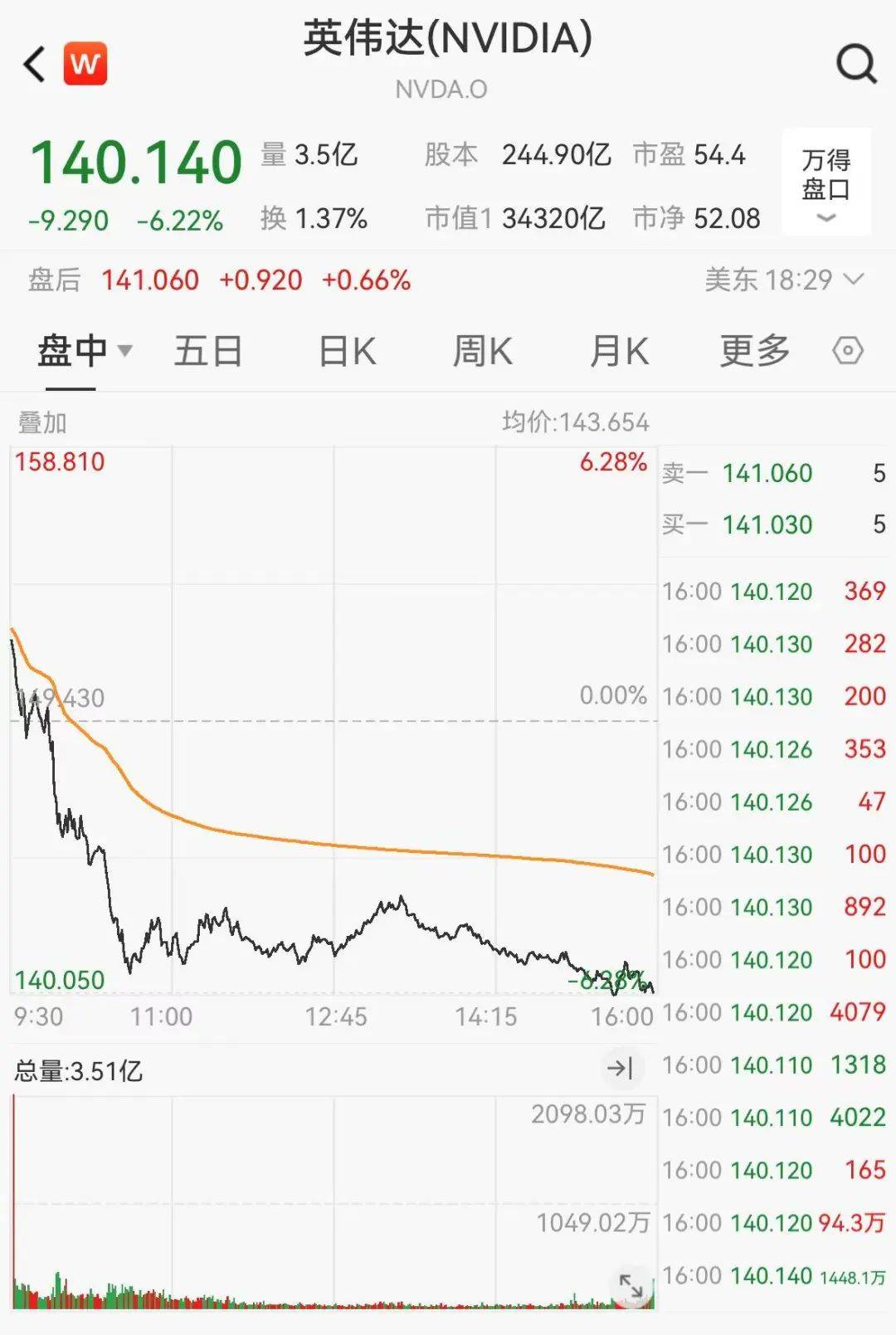Image resolution: width=896 pixels, height=1335 pixels.
Task: Open chart settings via the gear icon
Action: click(x=848, y=352)
